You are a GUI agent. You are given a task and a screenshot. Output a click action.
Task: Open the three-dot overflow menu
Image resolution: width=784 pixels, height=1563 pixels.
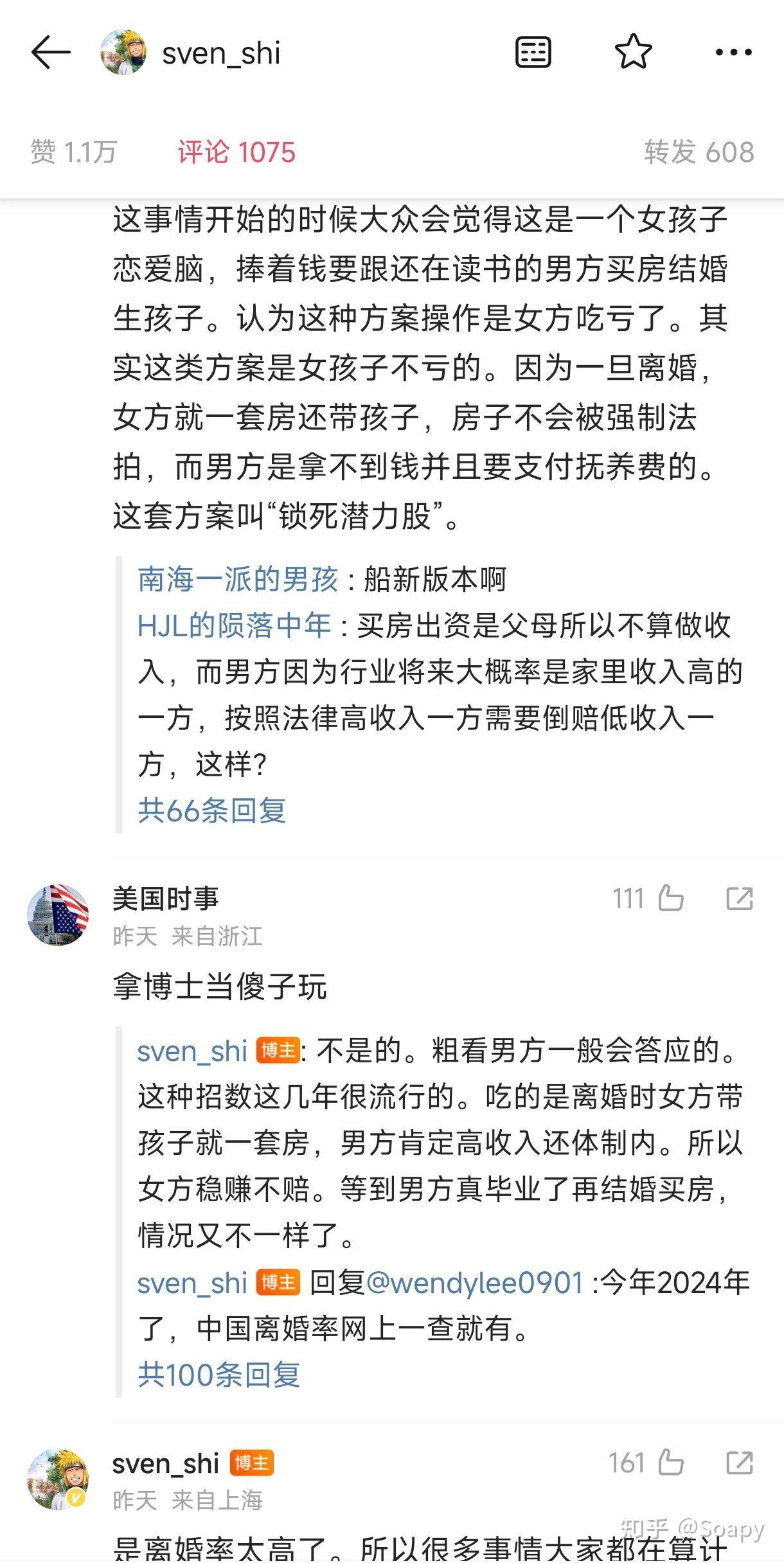point(733,52)
